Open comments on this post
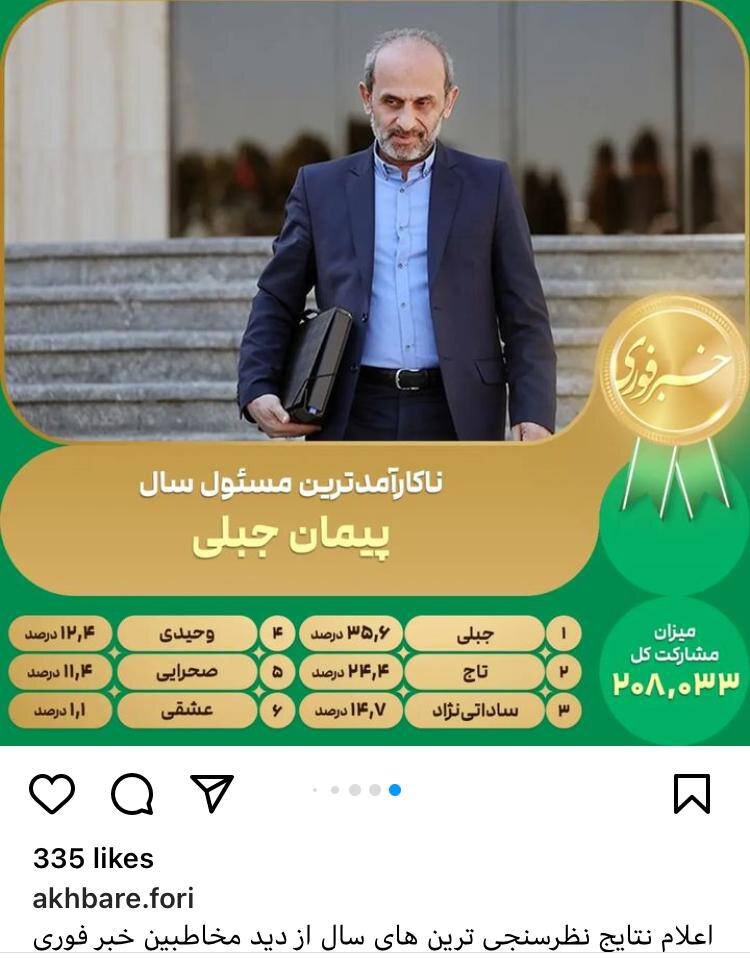Screen dimensions: 750x970 click(x=132, y=795)
